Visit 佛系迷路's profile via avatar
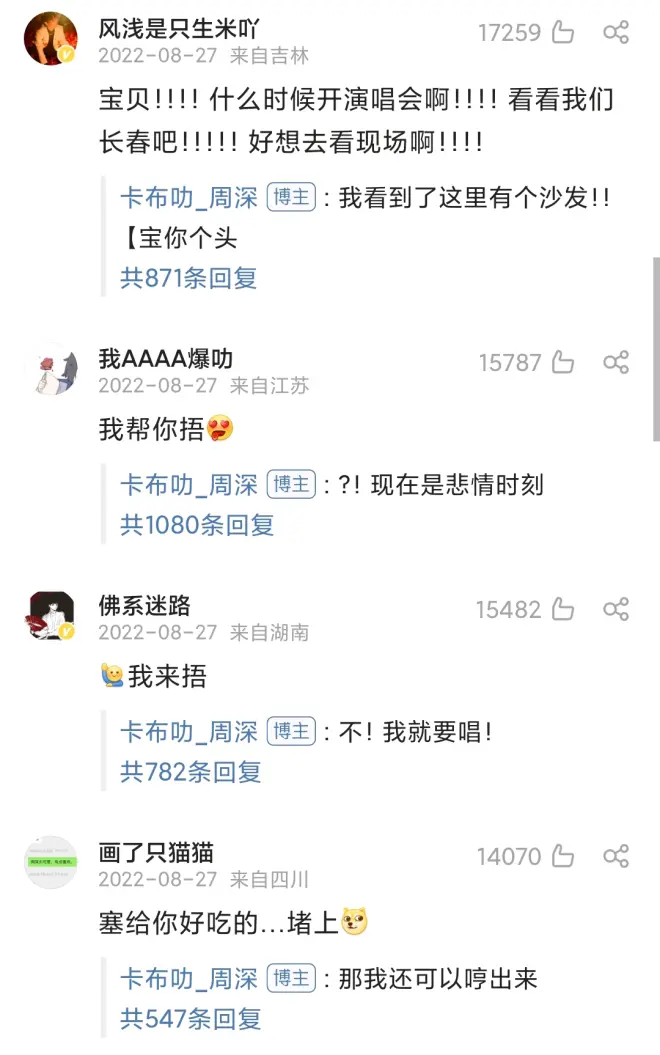 click(x=50, y=615)
